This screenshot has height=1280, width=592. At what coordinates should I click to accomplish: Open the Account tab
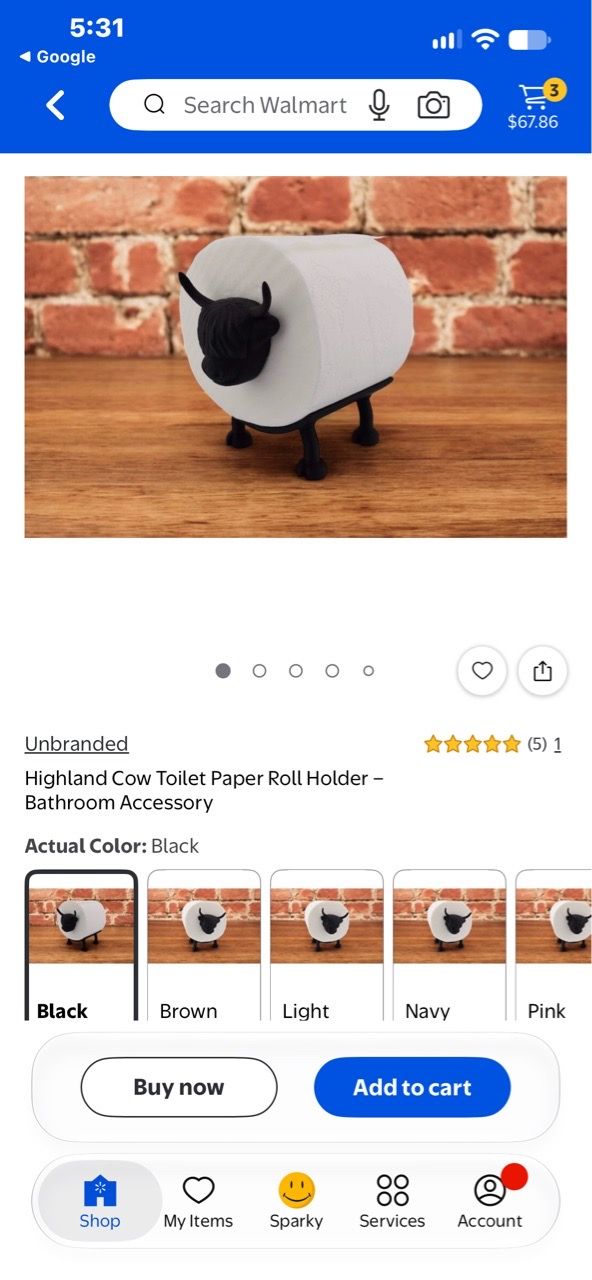pos(490,1202)
